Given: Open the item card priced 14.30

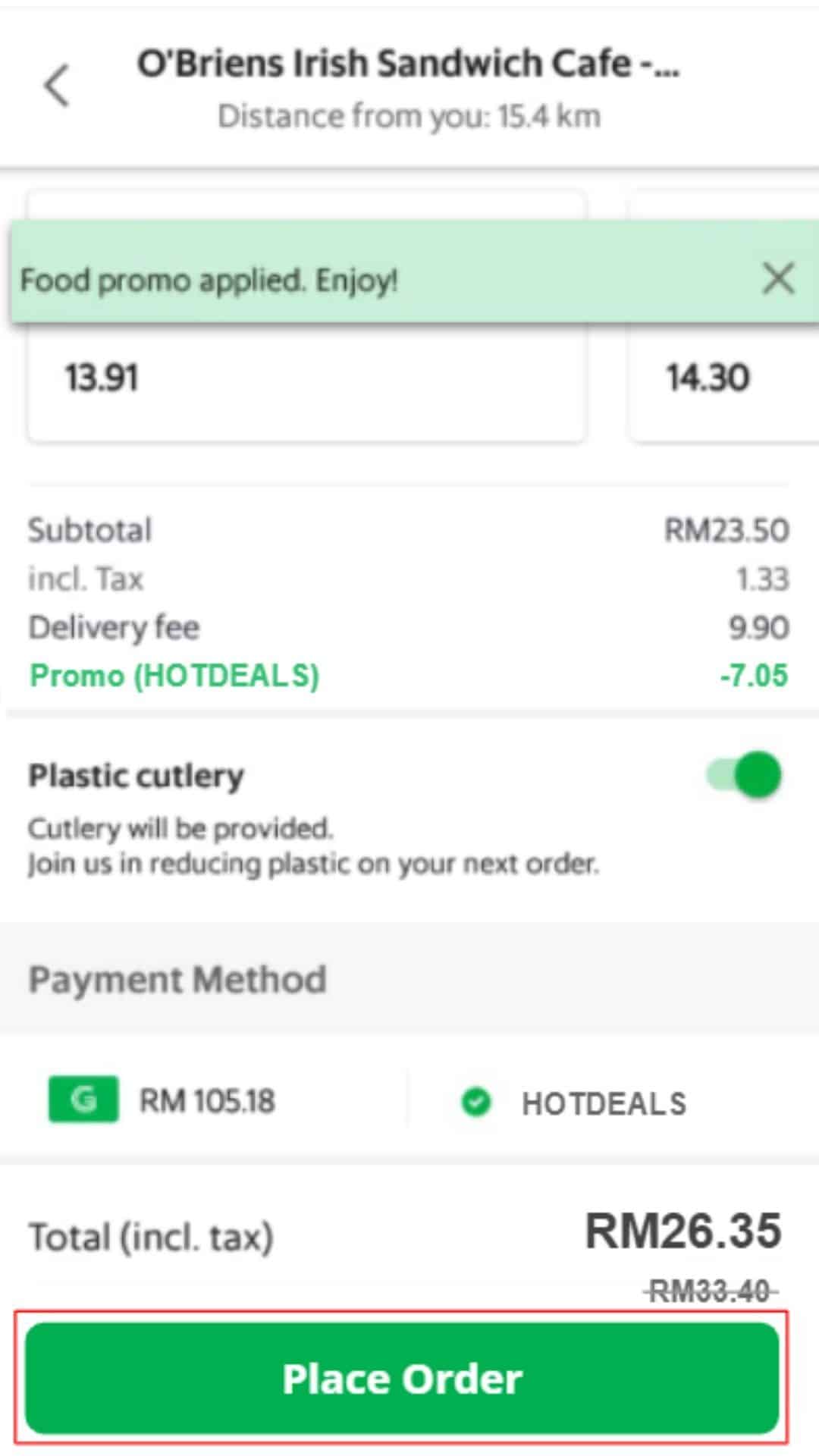Looking at the screenshot, I should (724, 315).
